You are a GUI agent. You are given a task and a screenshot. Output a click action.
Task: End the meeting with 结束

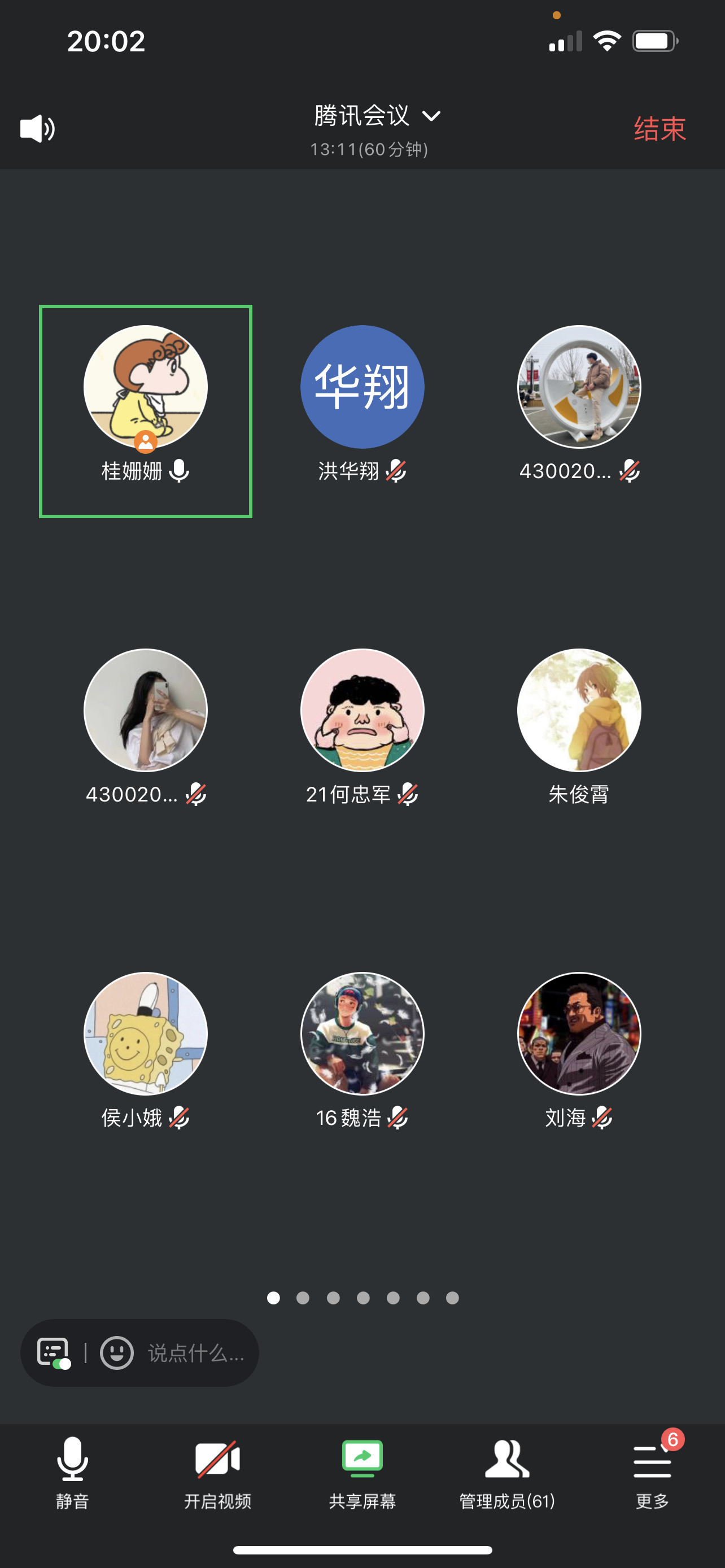click(x=660, y=129)
